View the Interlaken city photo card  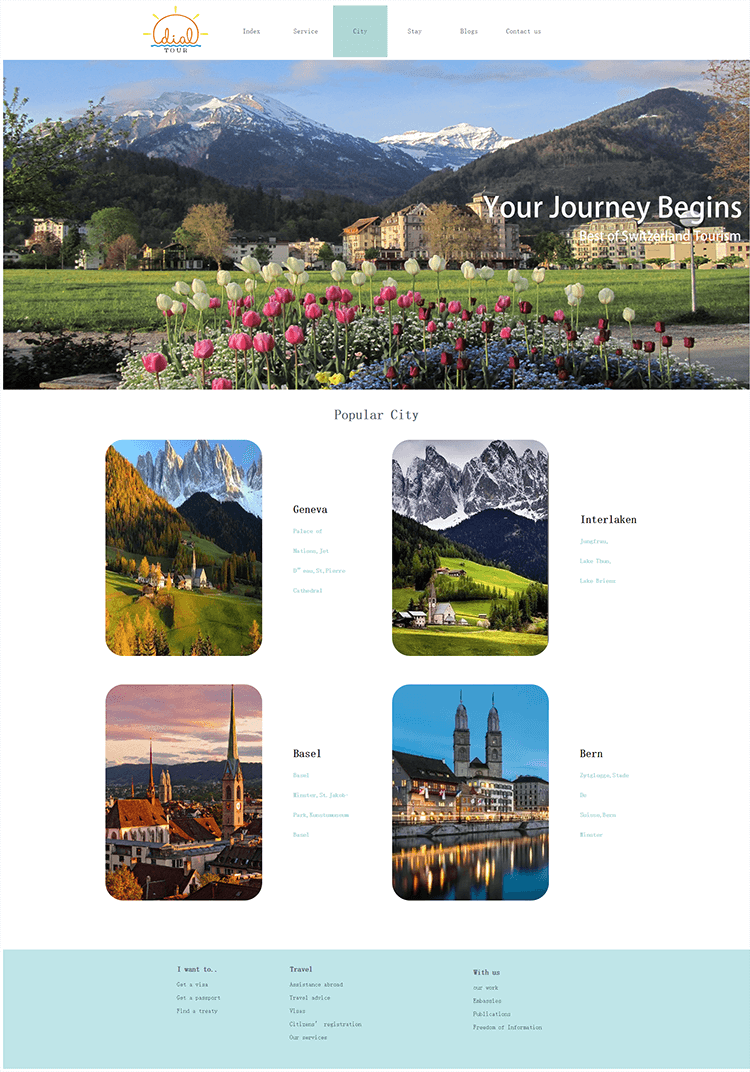click(470, 548)
